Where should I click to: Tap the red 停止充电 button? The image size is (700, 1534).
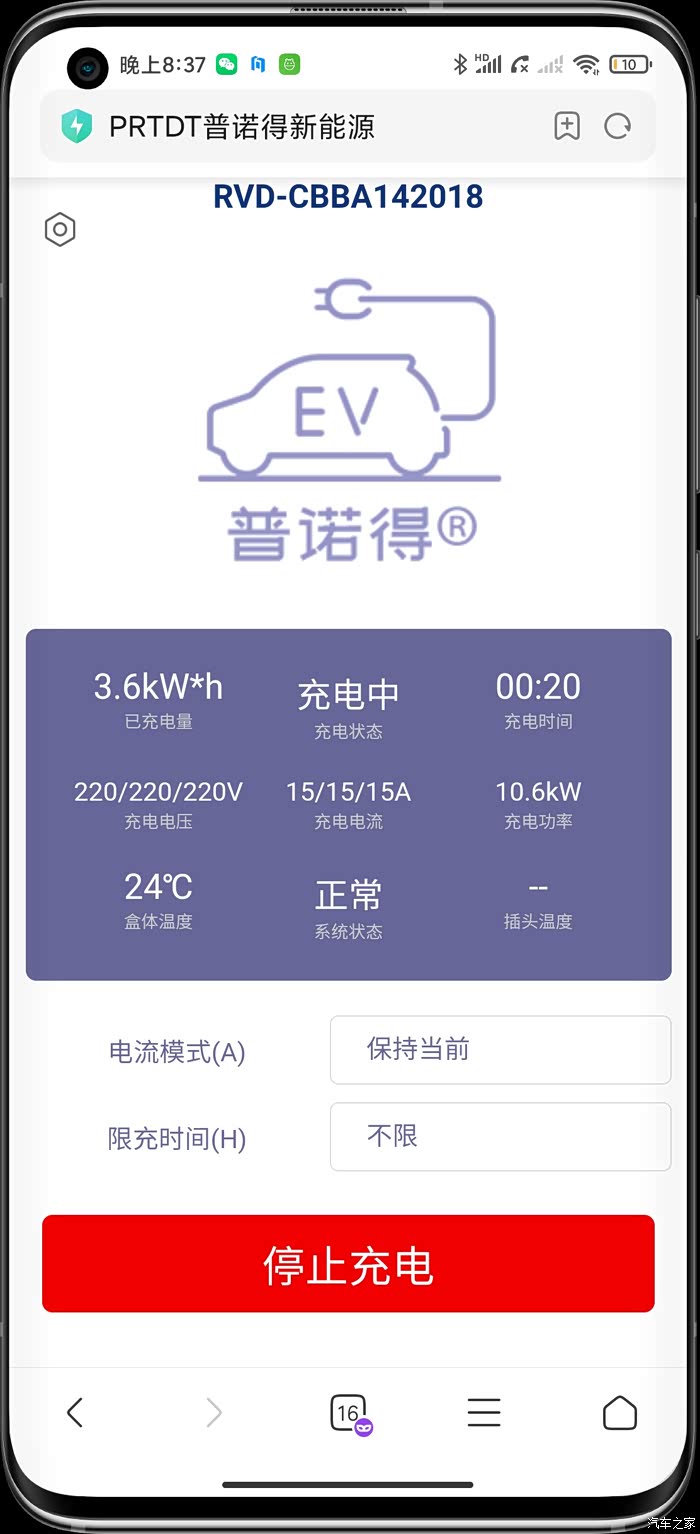[348, 1264]
